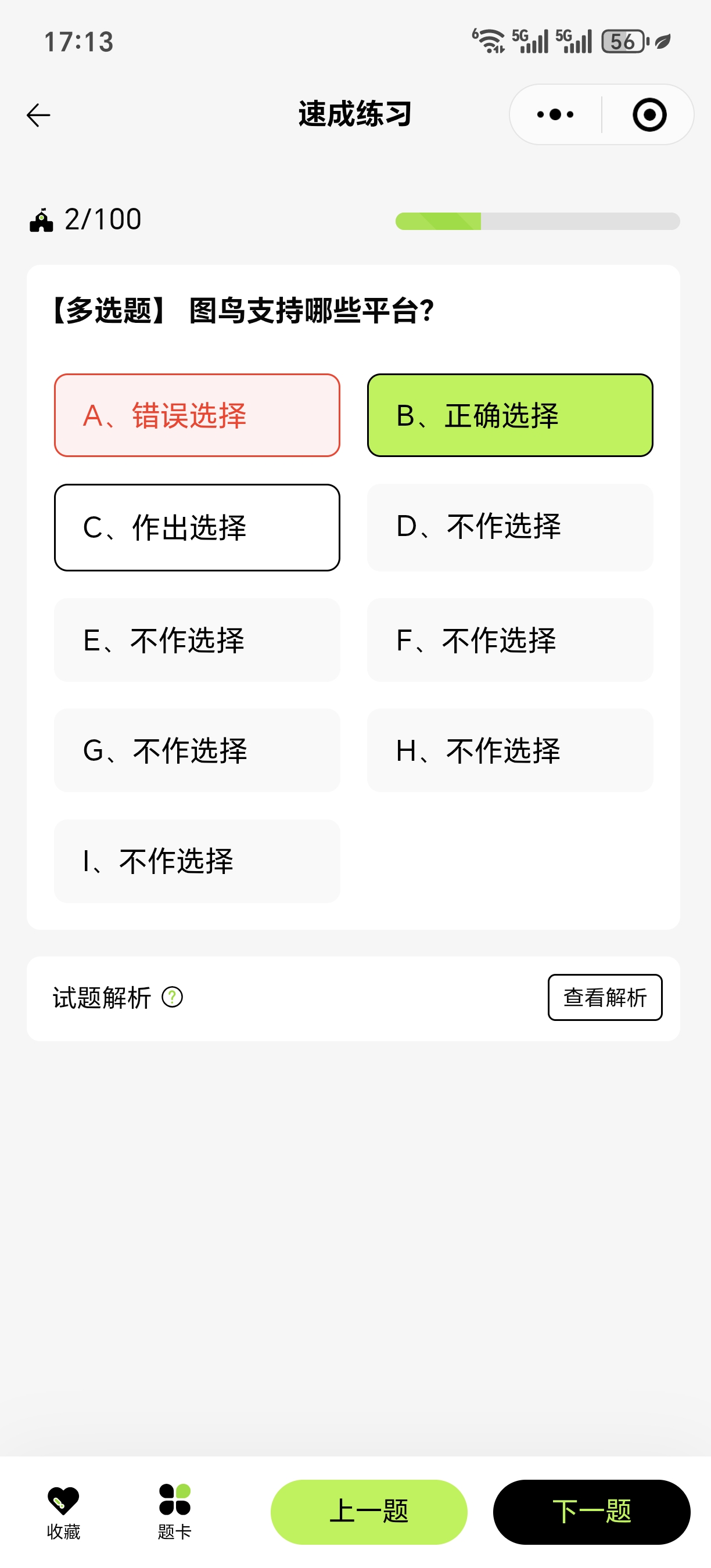Add this question to 收藏
The width and height of the screenshot is (711, 1568).
point(63,1512)
